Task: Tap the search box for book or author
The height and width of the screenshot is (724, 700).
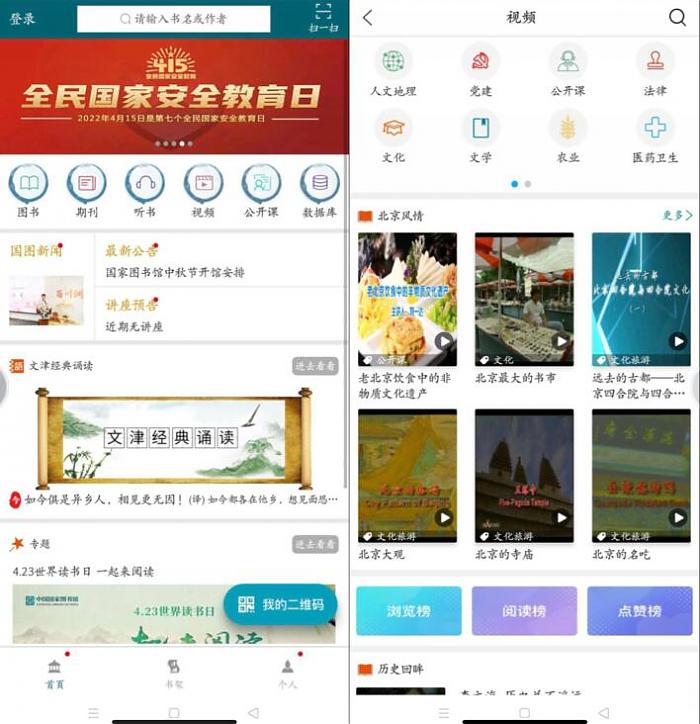Action: coord(173,19)
